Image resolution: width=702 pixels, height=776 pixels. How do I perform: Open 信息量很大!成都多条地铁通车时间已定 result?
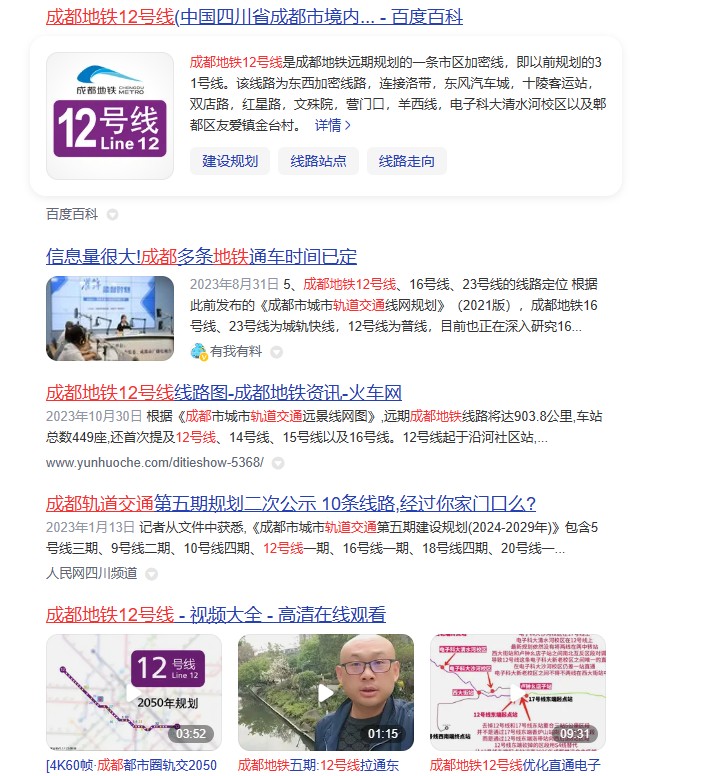201,256
